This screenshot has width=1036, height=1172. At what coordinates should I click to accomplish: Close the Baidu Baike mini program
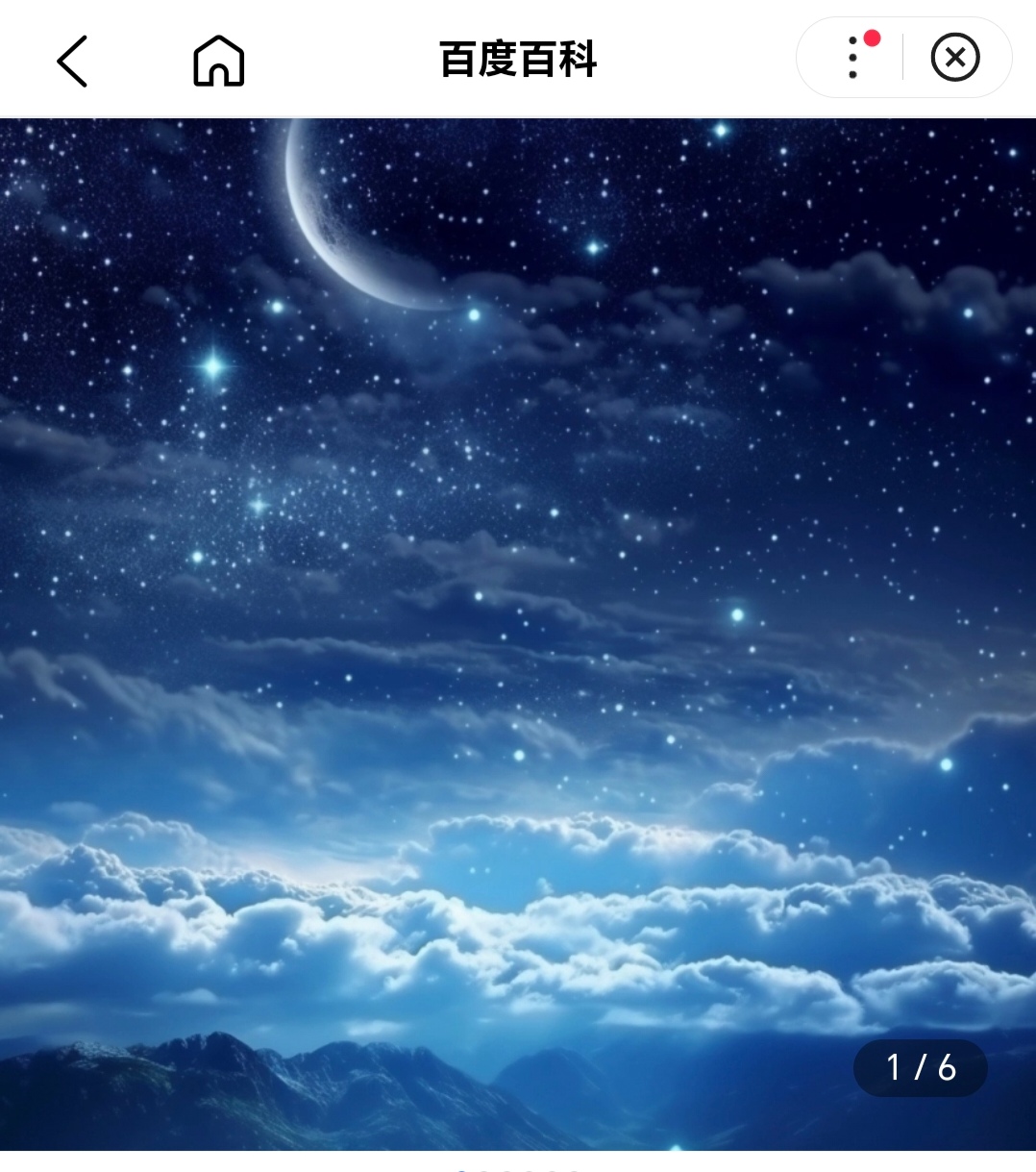pyautogui.click(x=954, y=58)
